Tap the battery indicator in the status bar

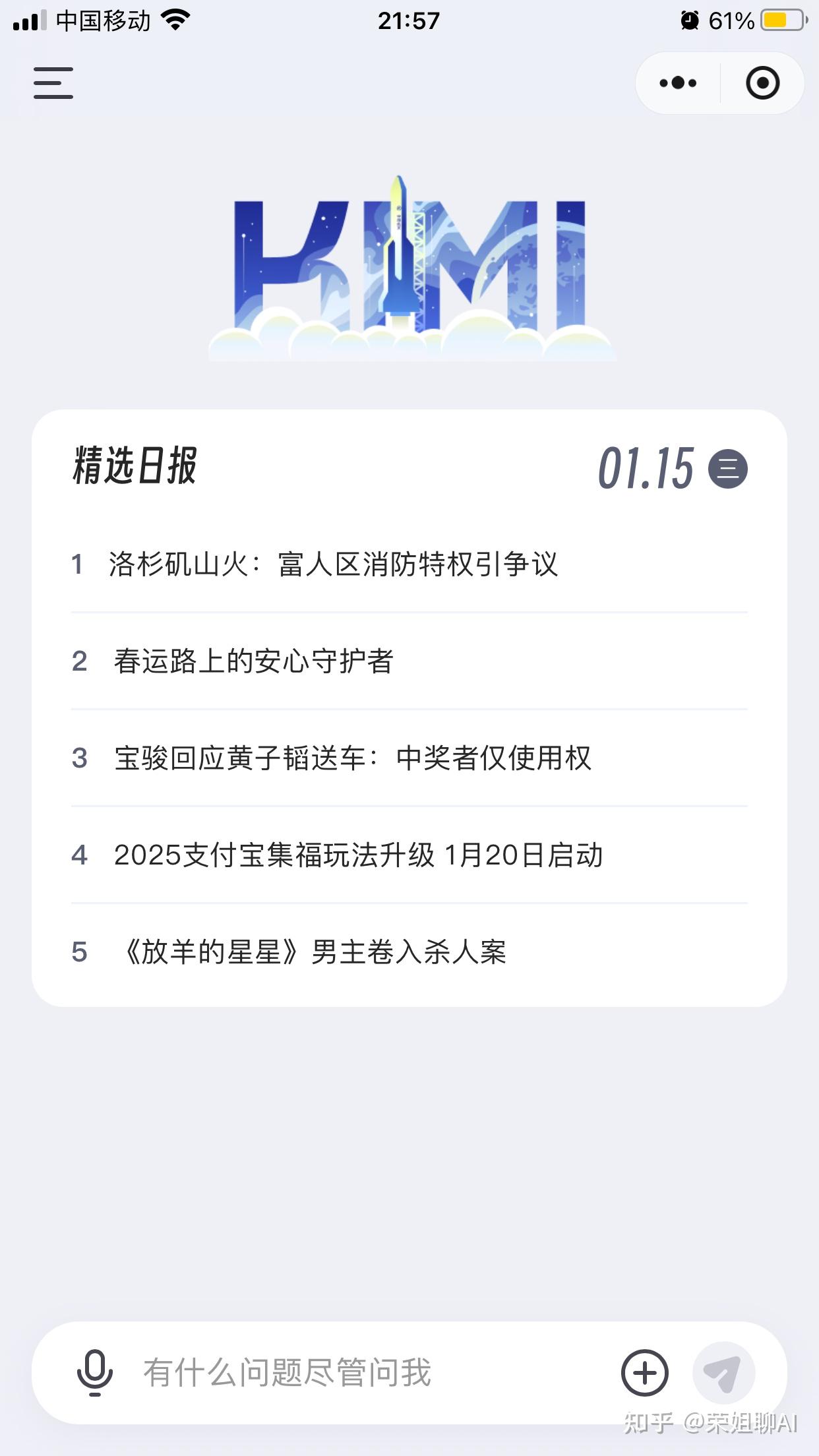[777, 20]
